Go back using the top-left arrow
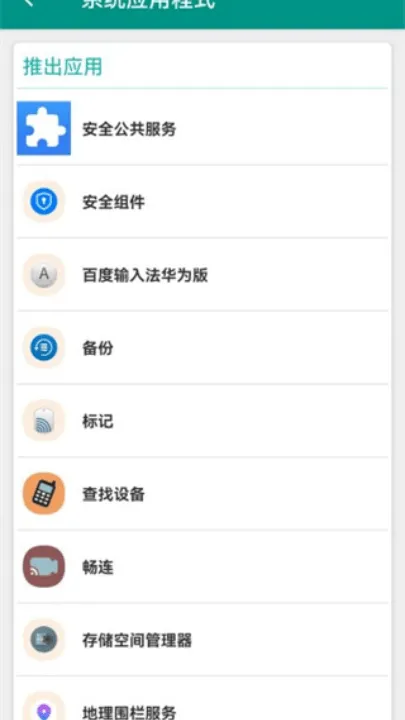Image resolution: width=405 pixels, height=720 pixels. (x=28, y=3)
